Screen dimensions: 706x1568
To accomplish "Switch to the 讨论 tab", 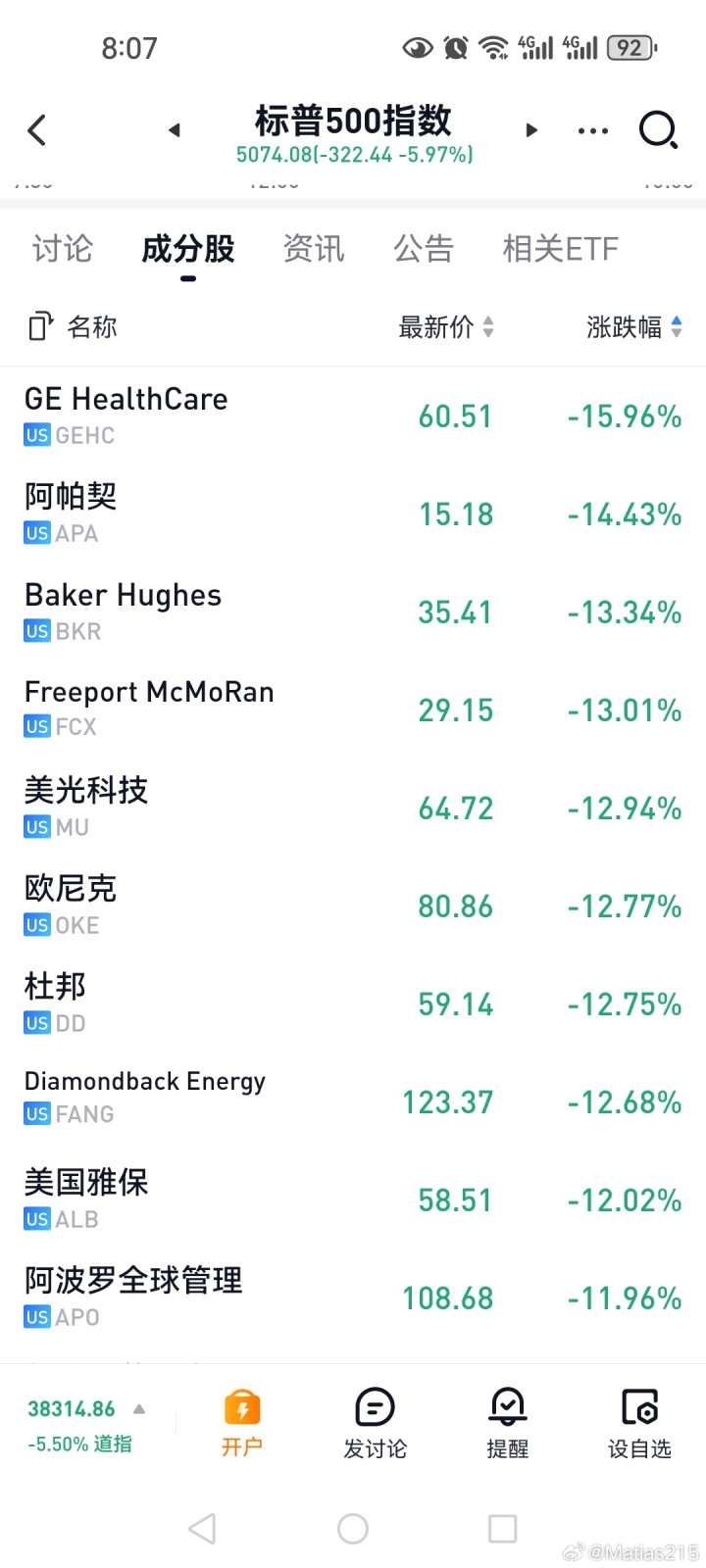I will point(63,249).
